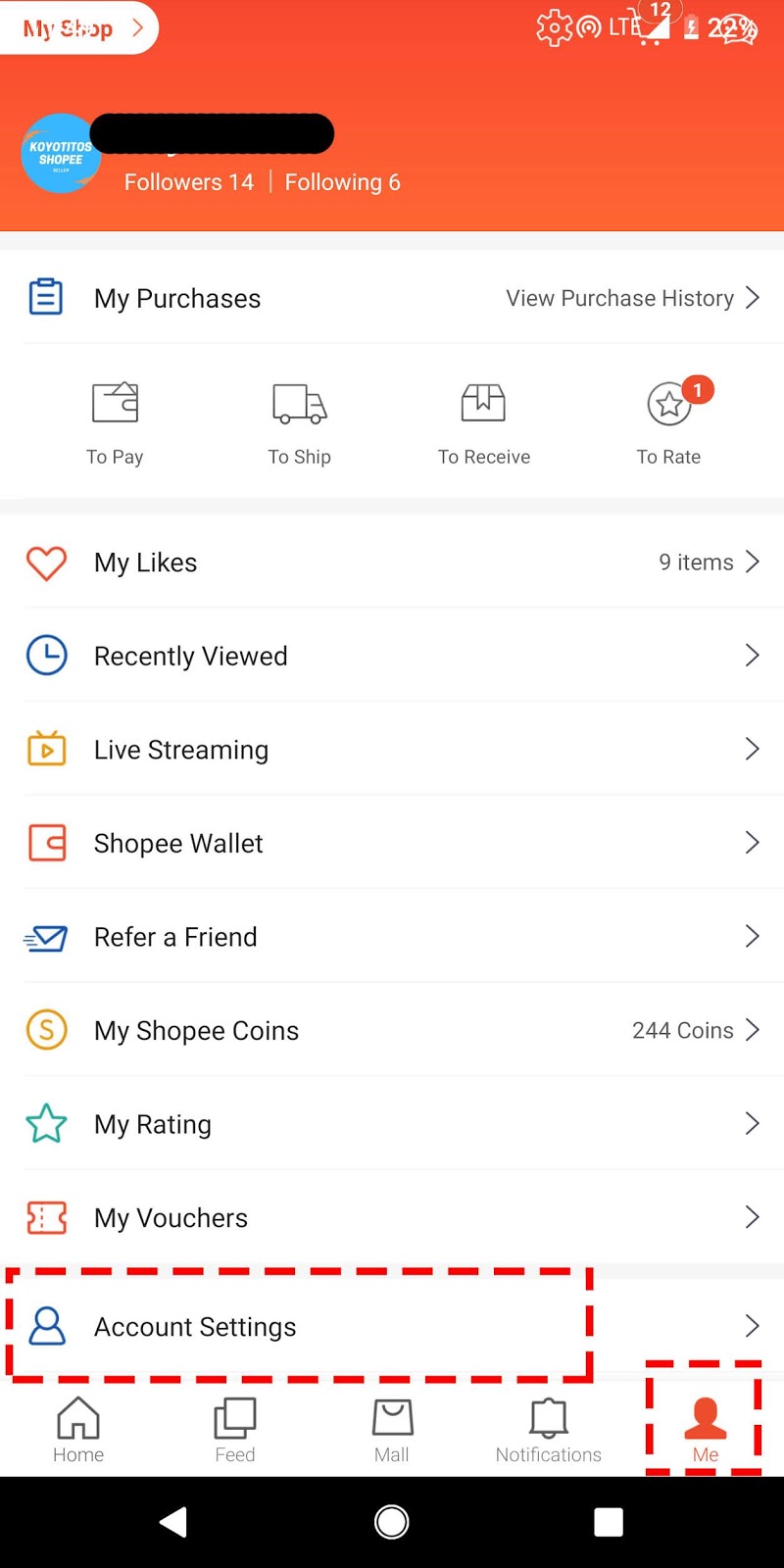This screenshot has width=784, height=1568.
Task: Tap the To Rate star icon
Action: (x=668, y=404)
